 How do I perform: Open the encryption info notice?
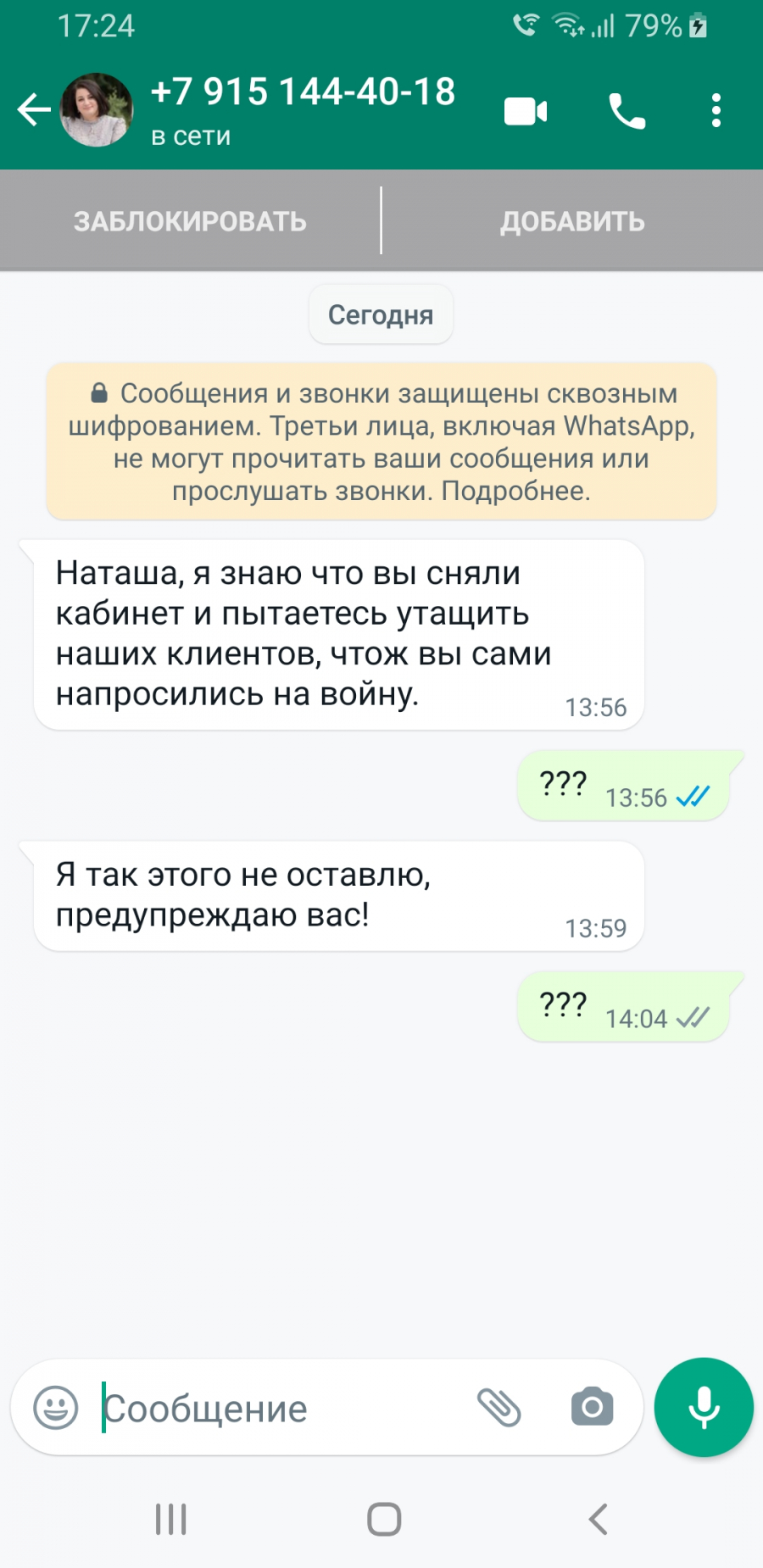[381, 442]
